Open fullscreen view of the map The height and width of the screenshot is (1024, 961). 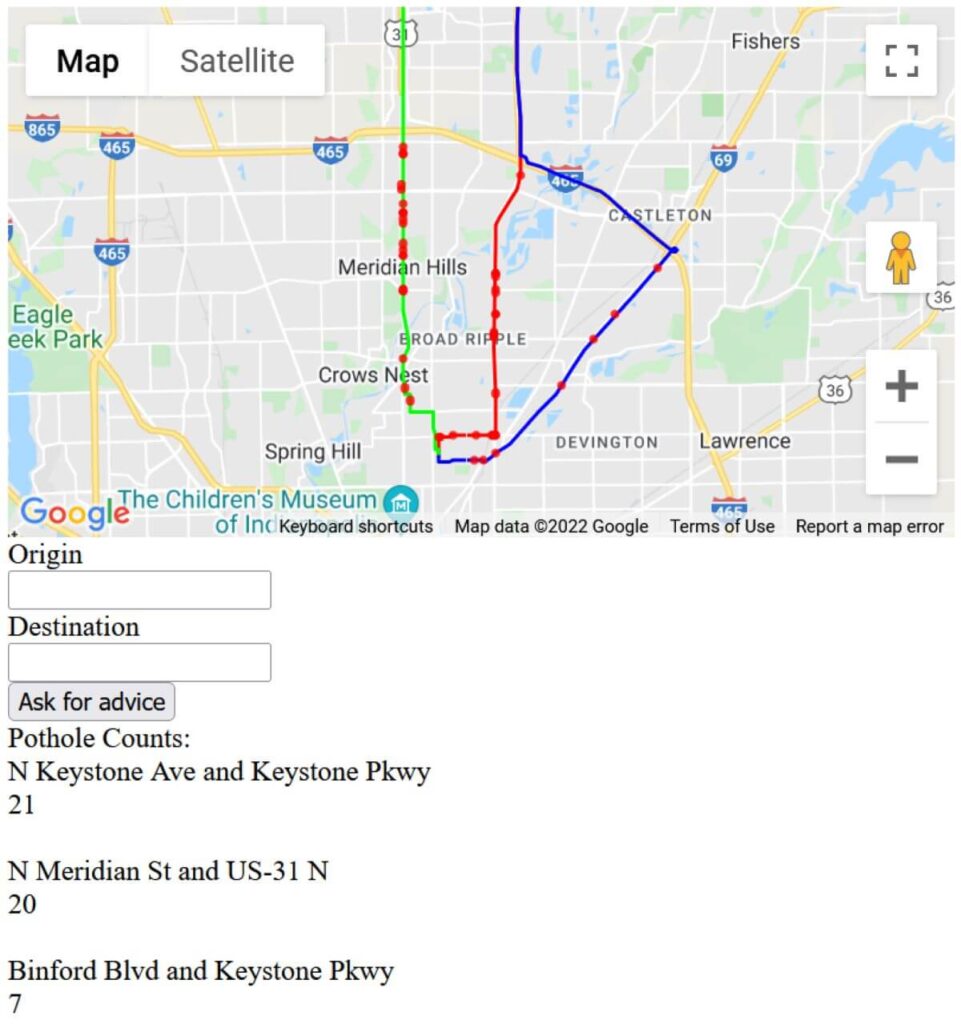[901, 61]
